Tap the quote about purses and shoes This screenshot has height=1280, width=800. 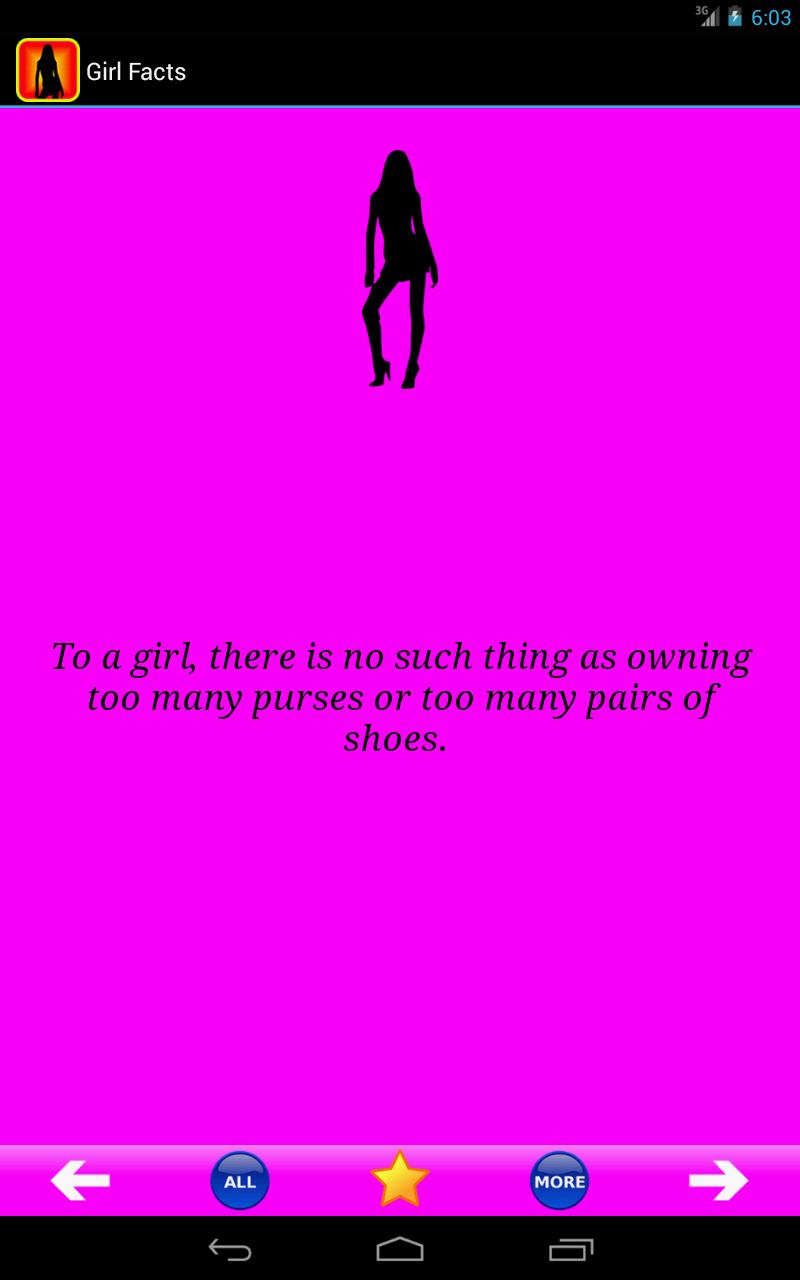400,697
